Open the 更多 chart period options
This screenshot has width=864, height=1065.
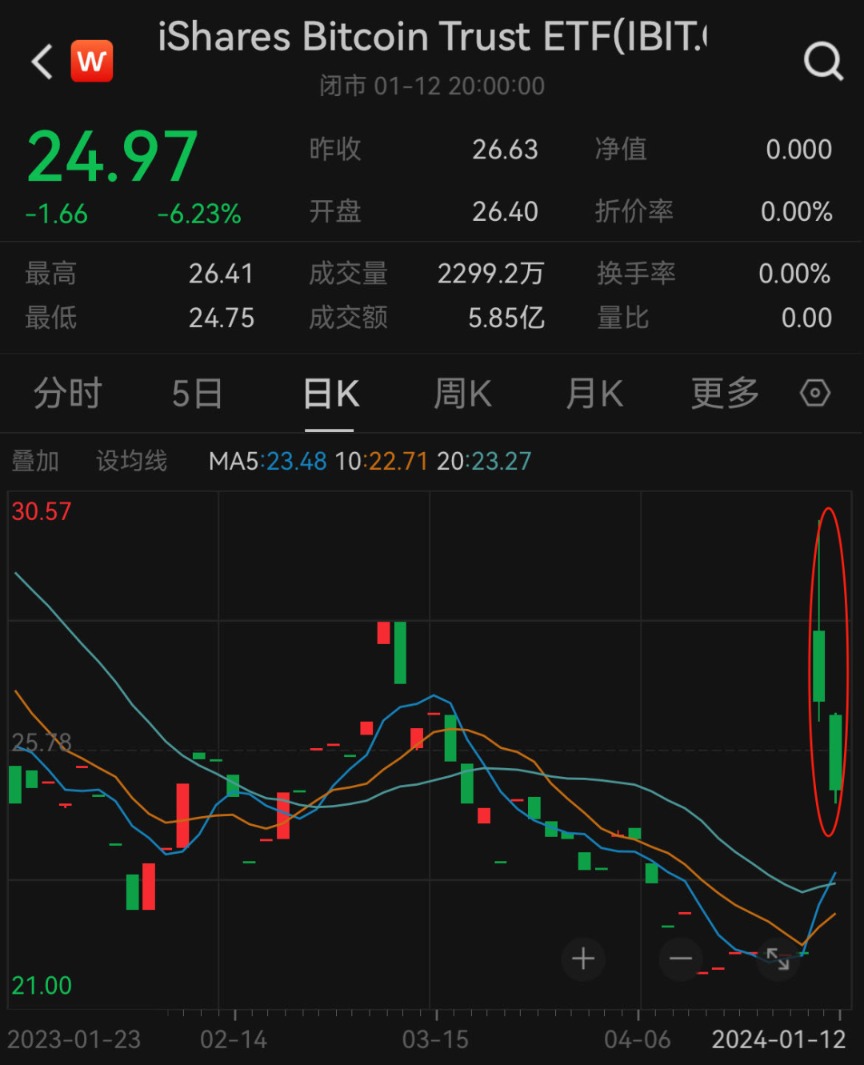tap(725, 394)
